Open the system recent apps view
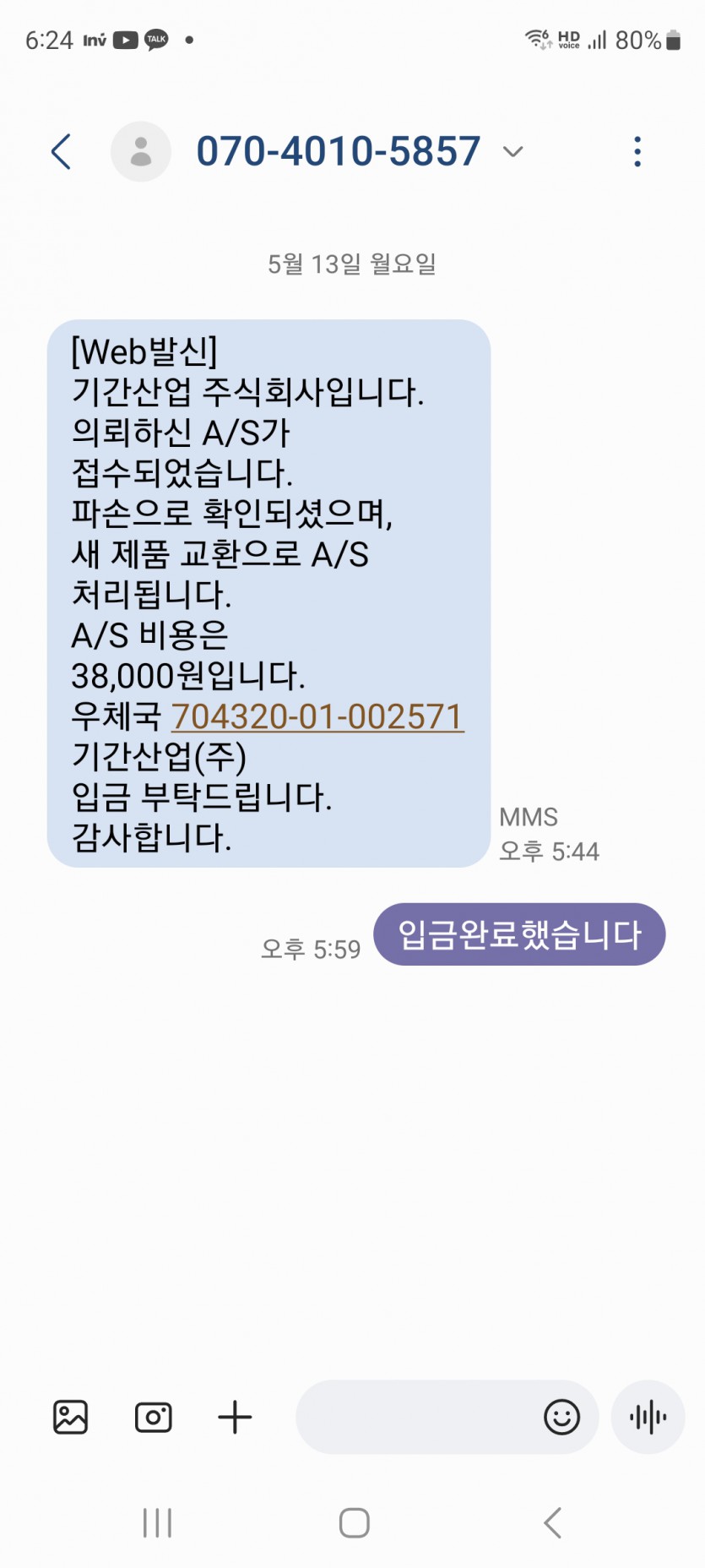The width and height of the screenshot is (705, 1568). click(158, 1522)
